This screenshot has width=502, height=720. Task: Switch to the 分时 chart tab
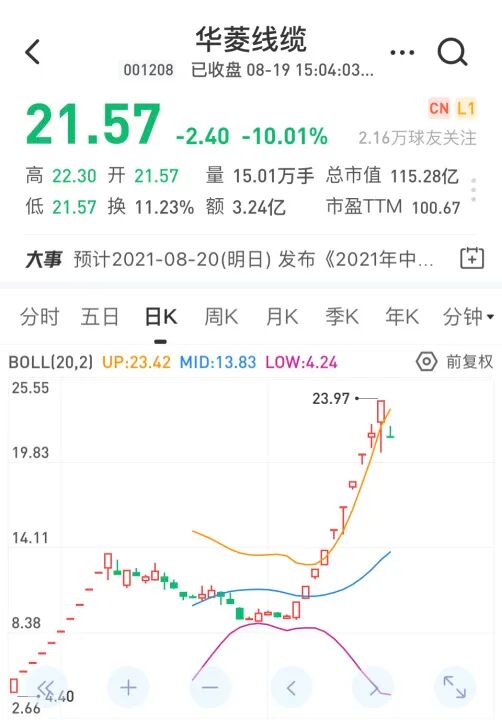[x=39, y=317]
